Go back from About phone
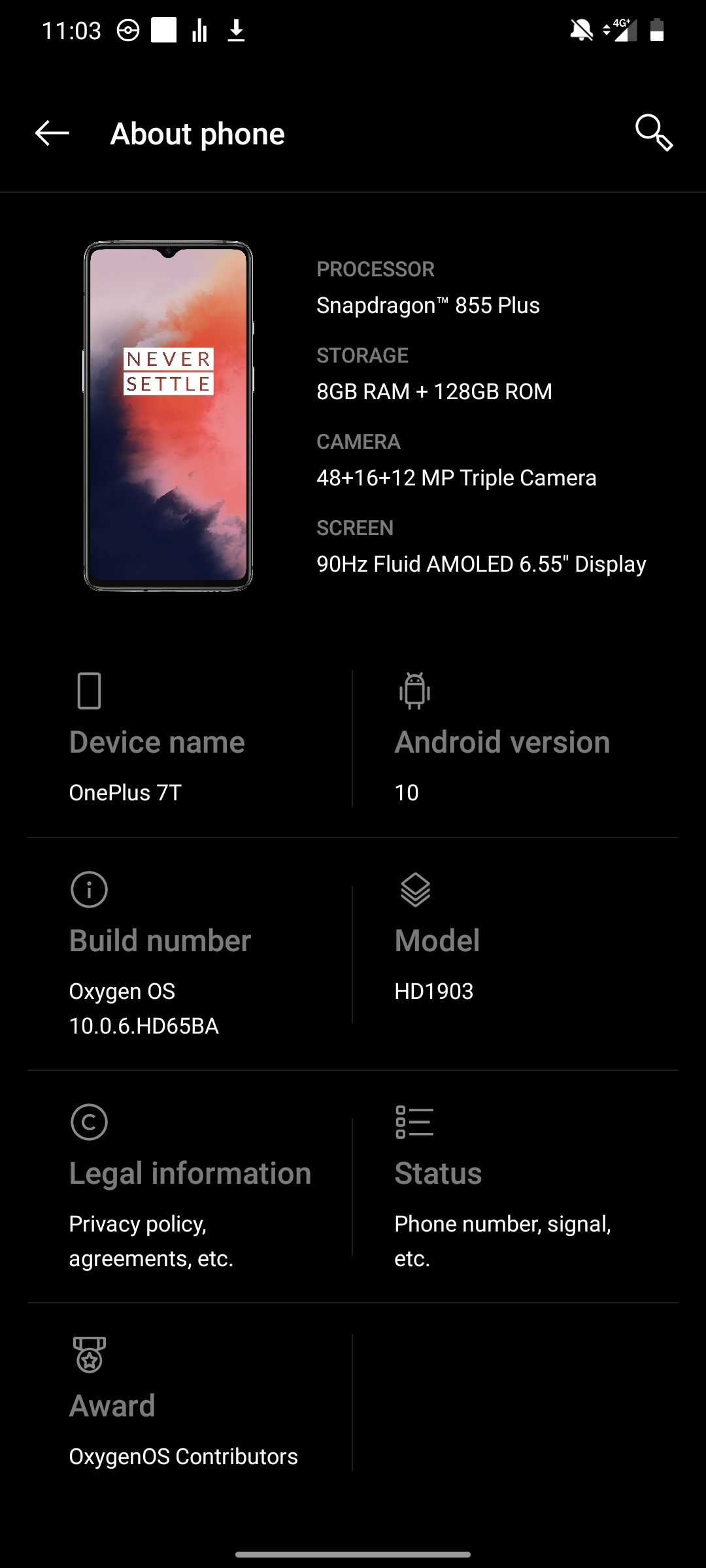706x1568 pixels. point(52,133)
